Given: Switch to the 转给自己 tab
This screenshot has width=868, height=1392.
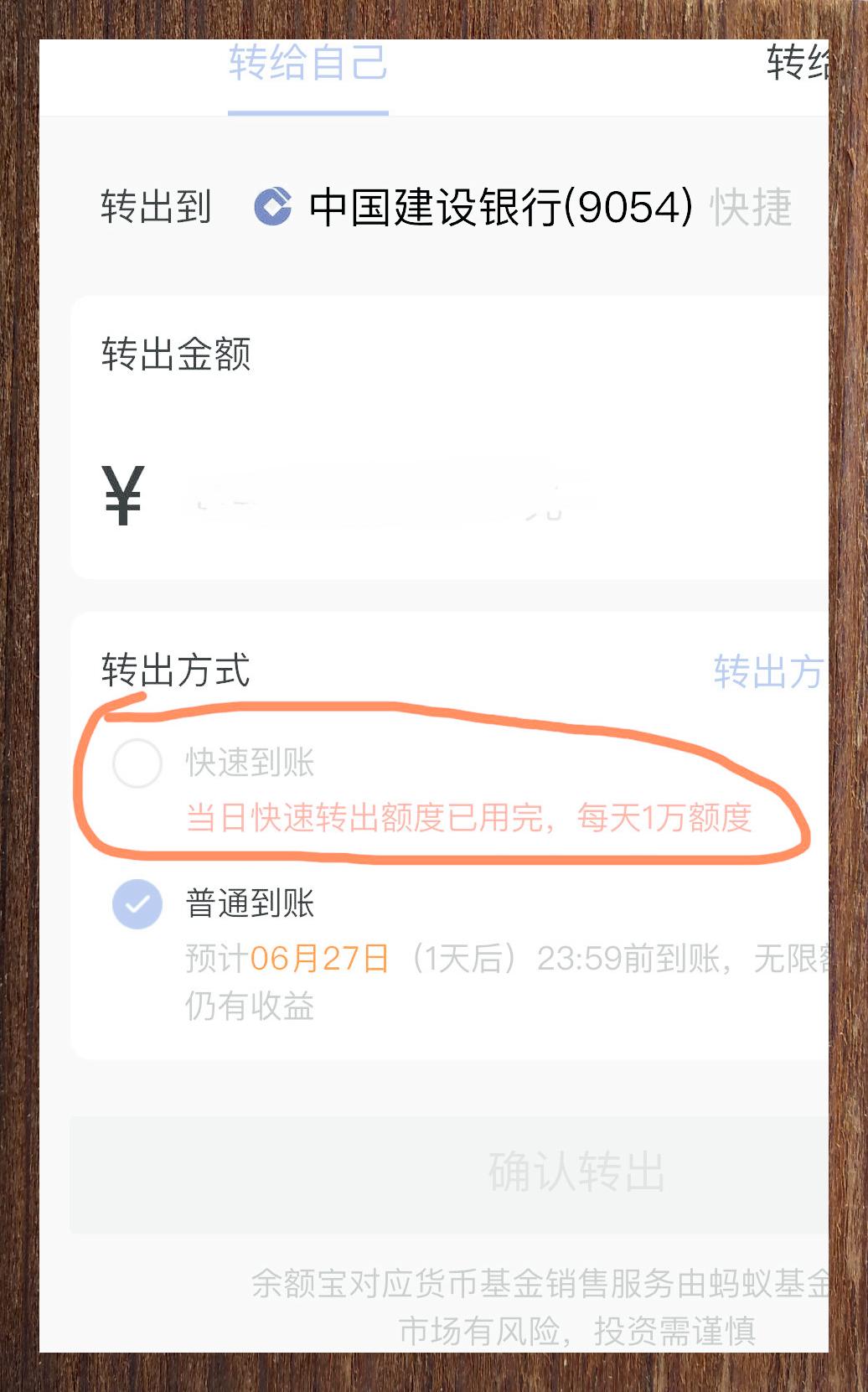Looking at the screenshot, I should coord(307,64).
